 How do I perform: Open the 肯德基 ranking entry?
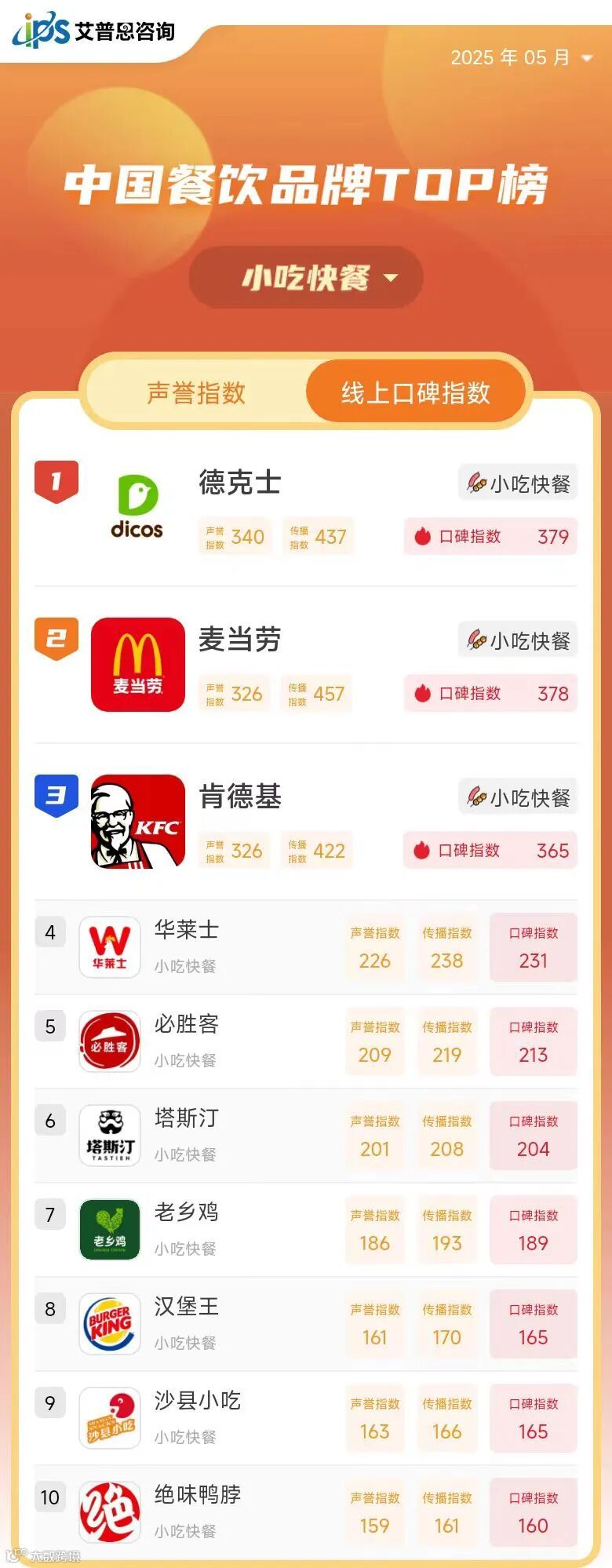[239, 797]
